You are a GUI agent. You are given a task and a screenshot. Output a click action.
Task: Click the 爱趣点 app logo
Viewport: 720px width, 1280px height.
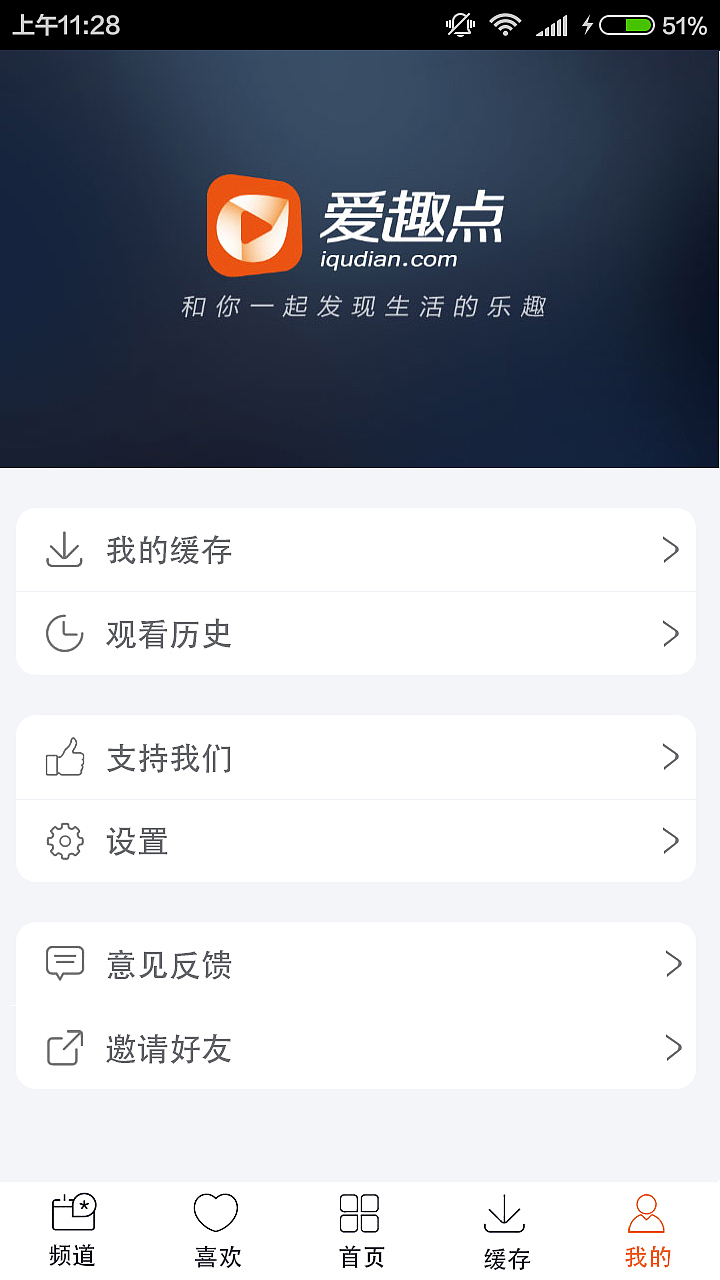(x=253, y=224)
